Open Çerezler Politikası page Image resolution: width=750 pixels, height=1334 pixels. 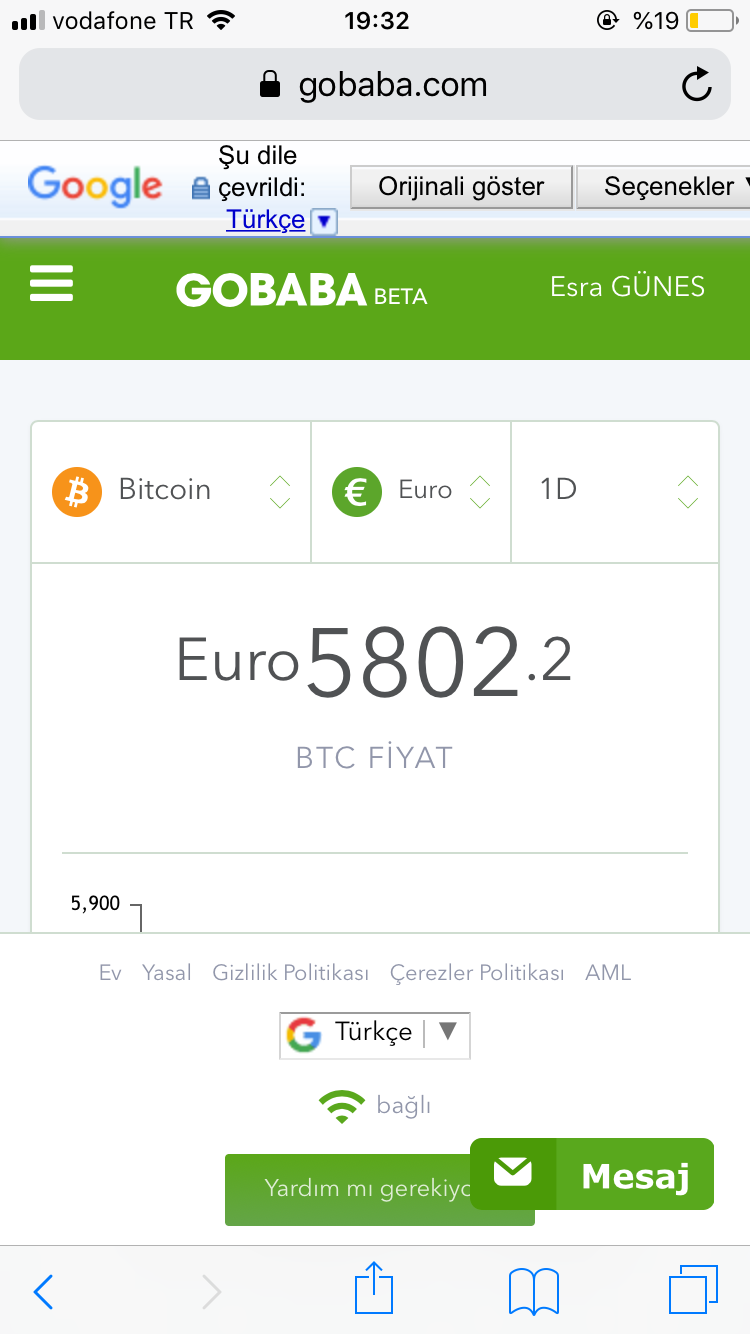[477, 973]
